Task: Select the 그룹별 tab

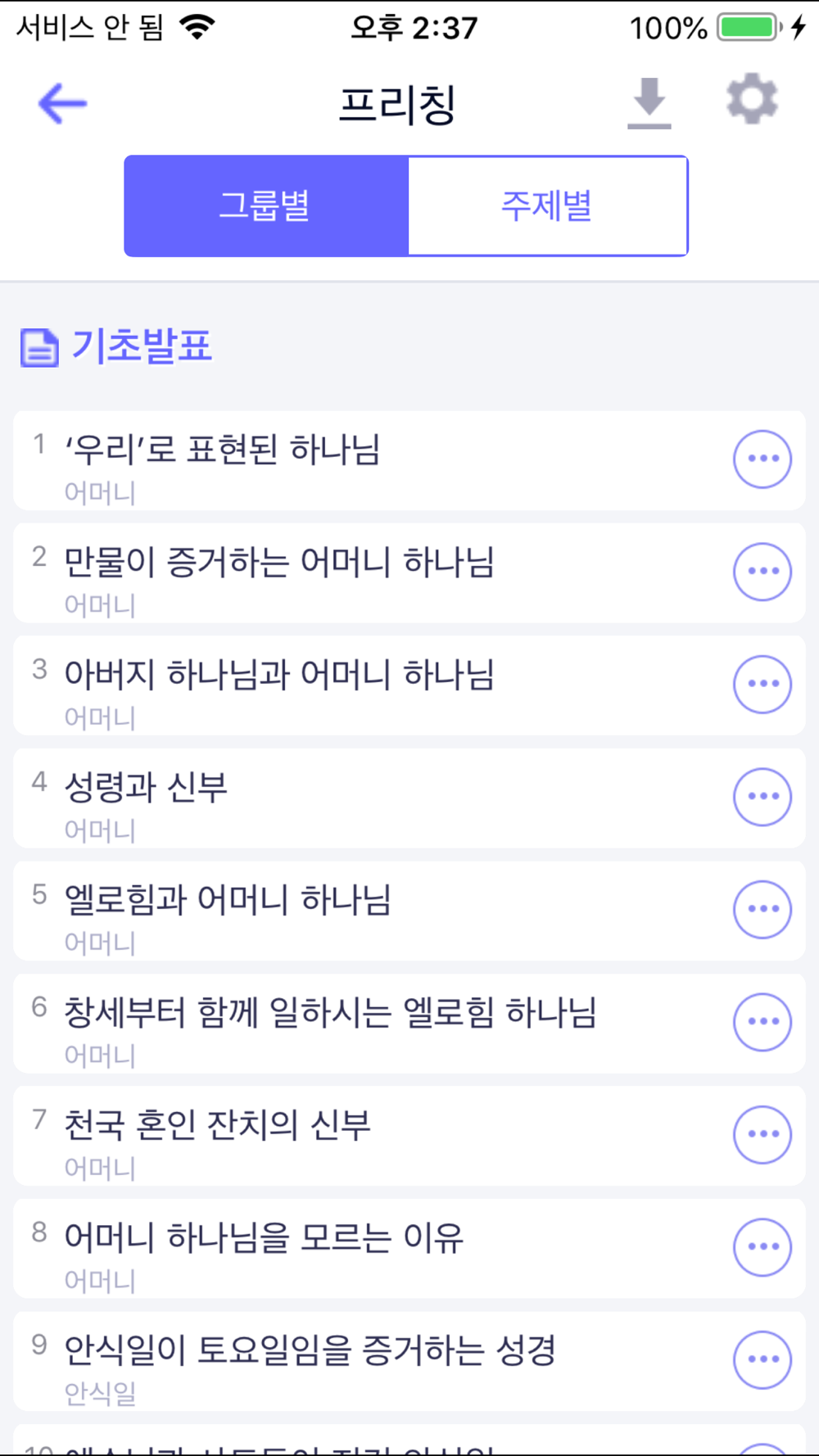Action: tap(266, 206)
